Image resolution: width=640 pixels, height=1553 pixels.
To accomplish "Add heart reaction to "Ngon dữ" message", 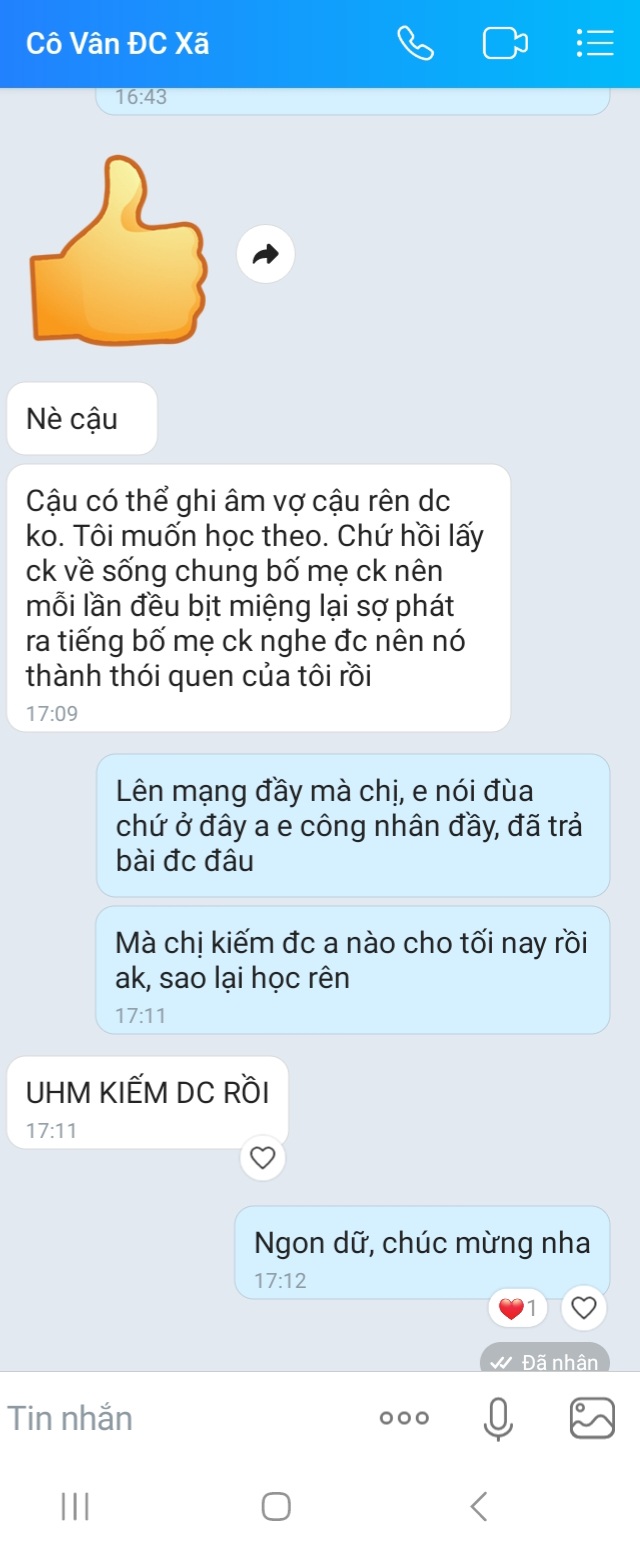I will [585, 1307].
